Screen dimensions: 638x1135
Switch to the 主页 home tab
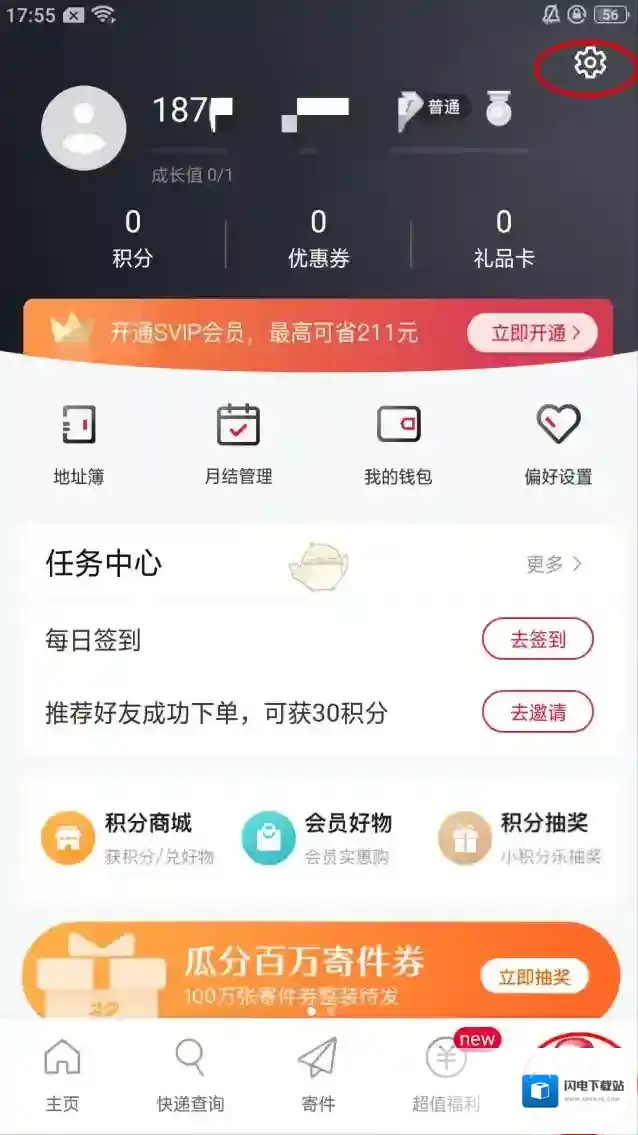click(62, 1075)
